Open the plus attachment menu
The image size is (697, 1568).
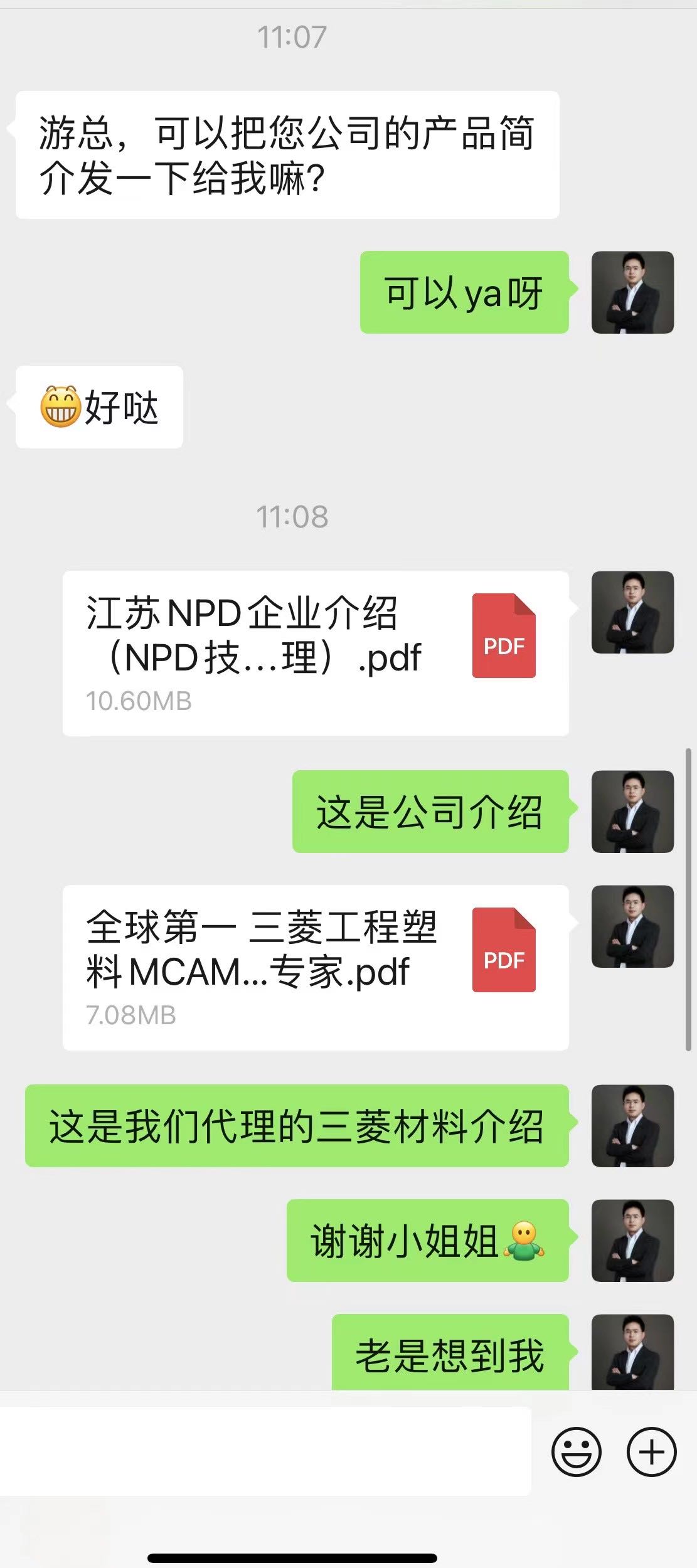coord(651,1451)
